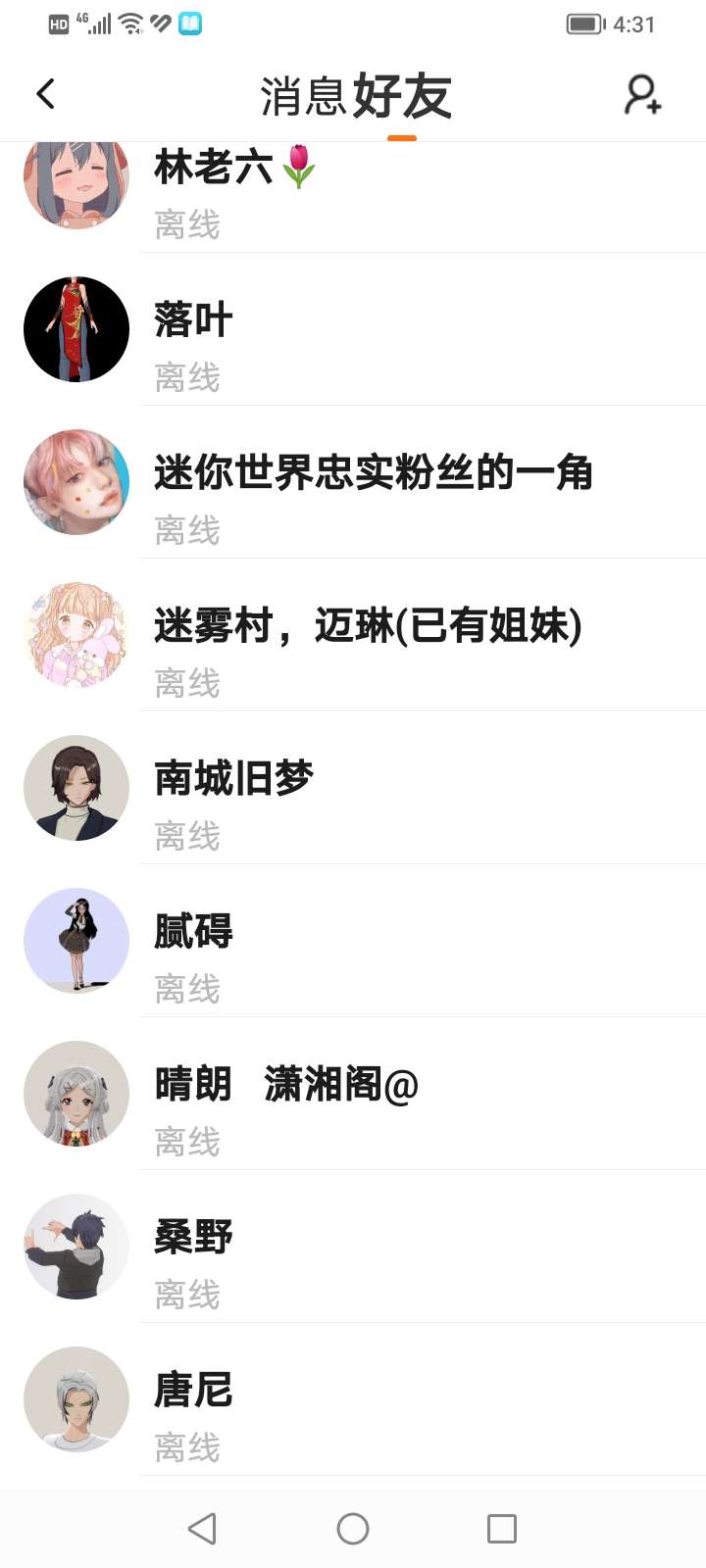Open friend 迷雾村，迈琳(已有姐妹)

[x=353, y=635]
